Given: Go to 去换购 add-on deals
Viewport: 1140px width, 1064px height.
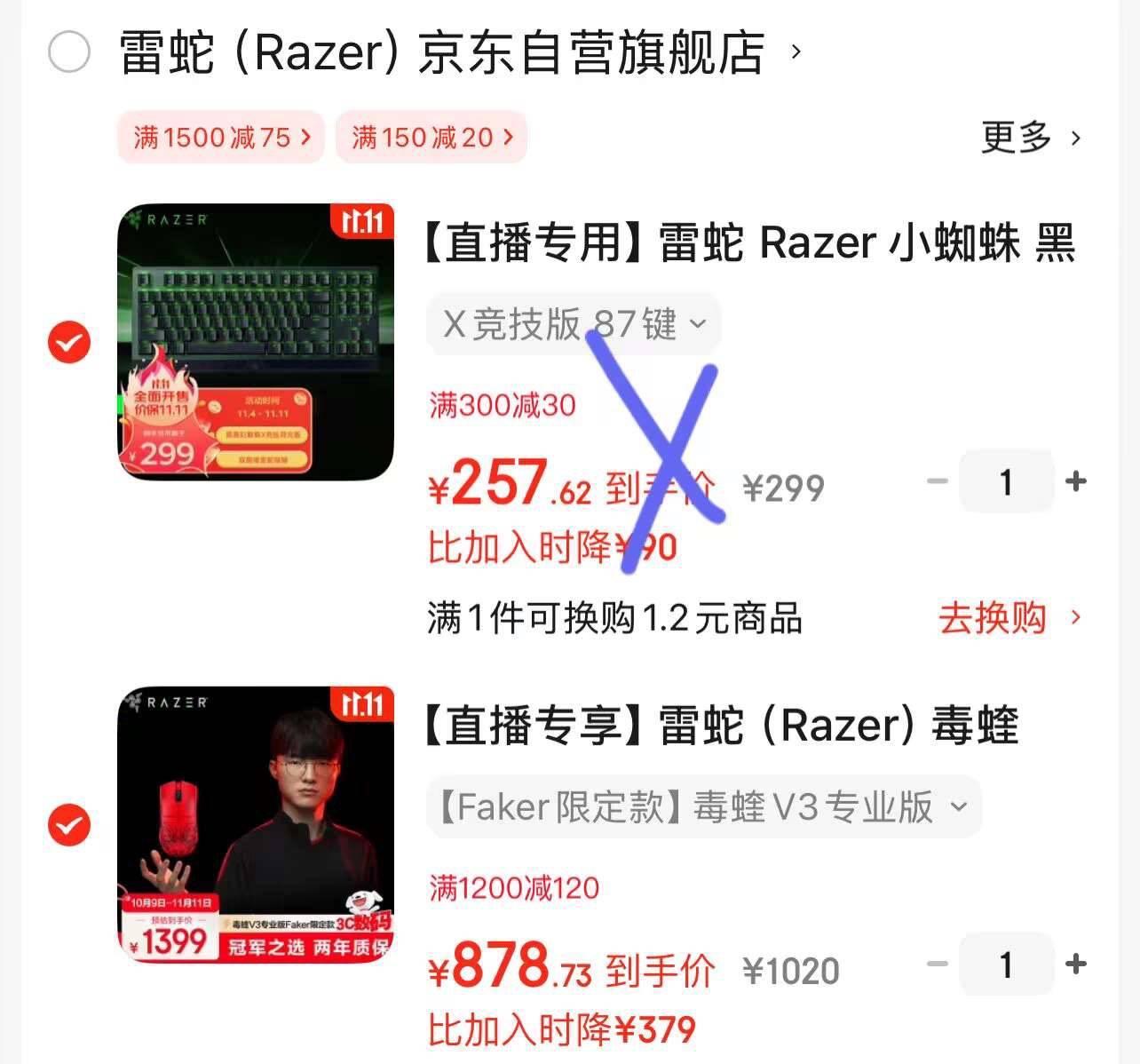Looking at the screenshot, I should point(1009,617).
